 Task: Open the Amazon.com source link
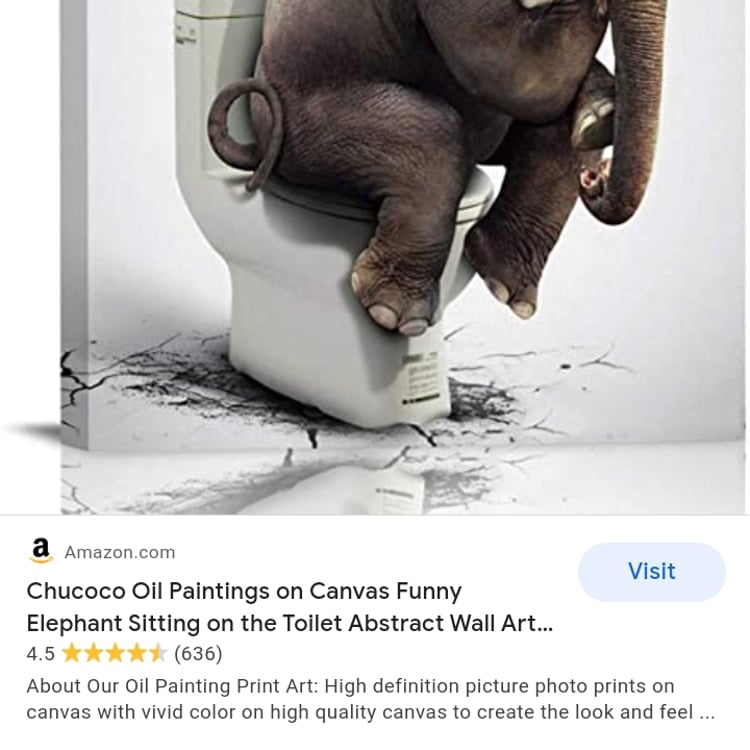119,552
